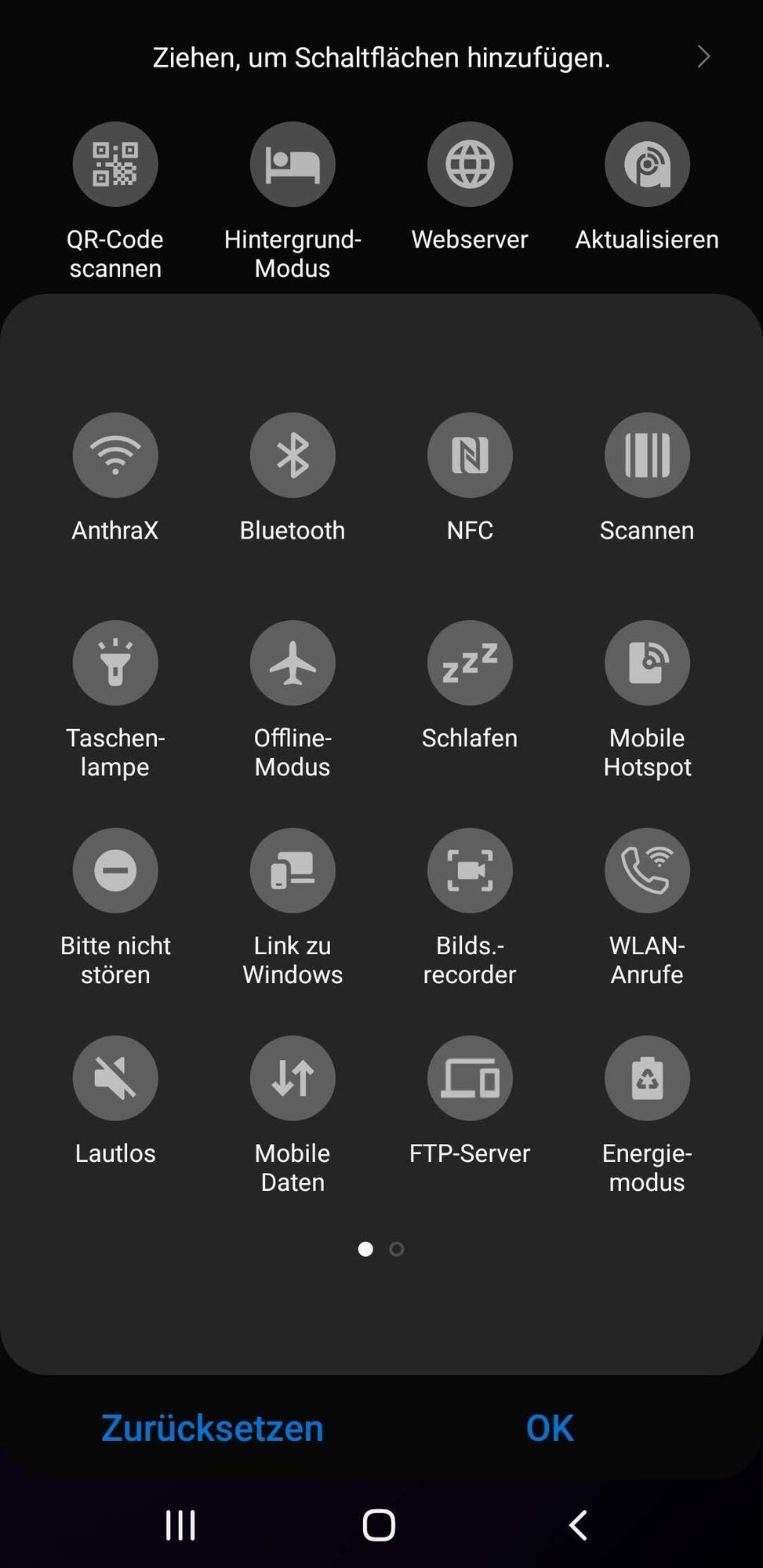The image size is (763, 1568).
Task: Select the NFC tile
Action: point(470,456)
